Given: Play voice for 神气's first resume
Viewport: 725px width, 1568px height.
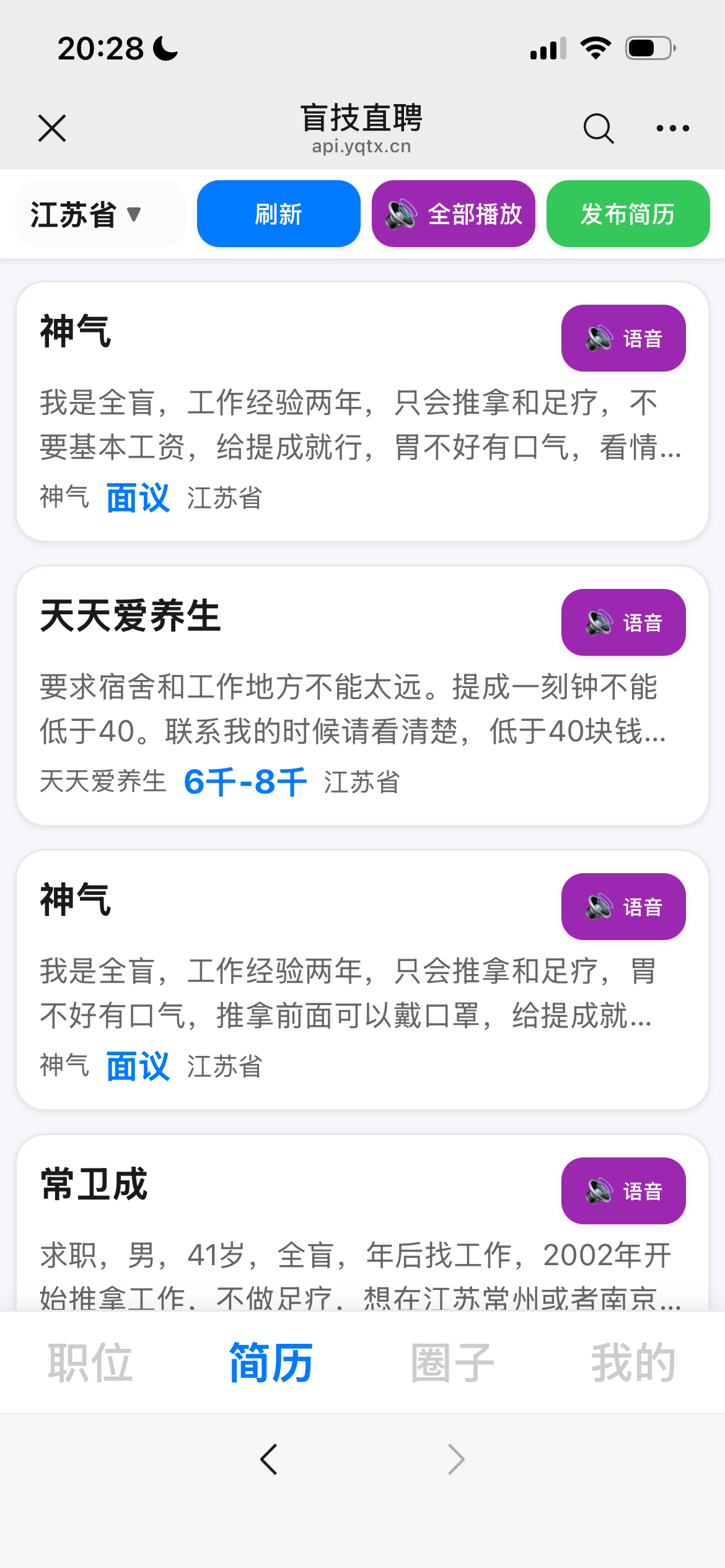Looking at the screenshot, I should coord(623,338).
